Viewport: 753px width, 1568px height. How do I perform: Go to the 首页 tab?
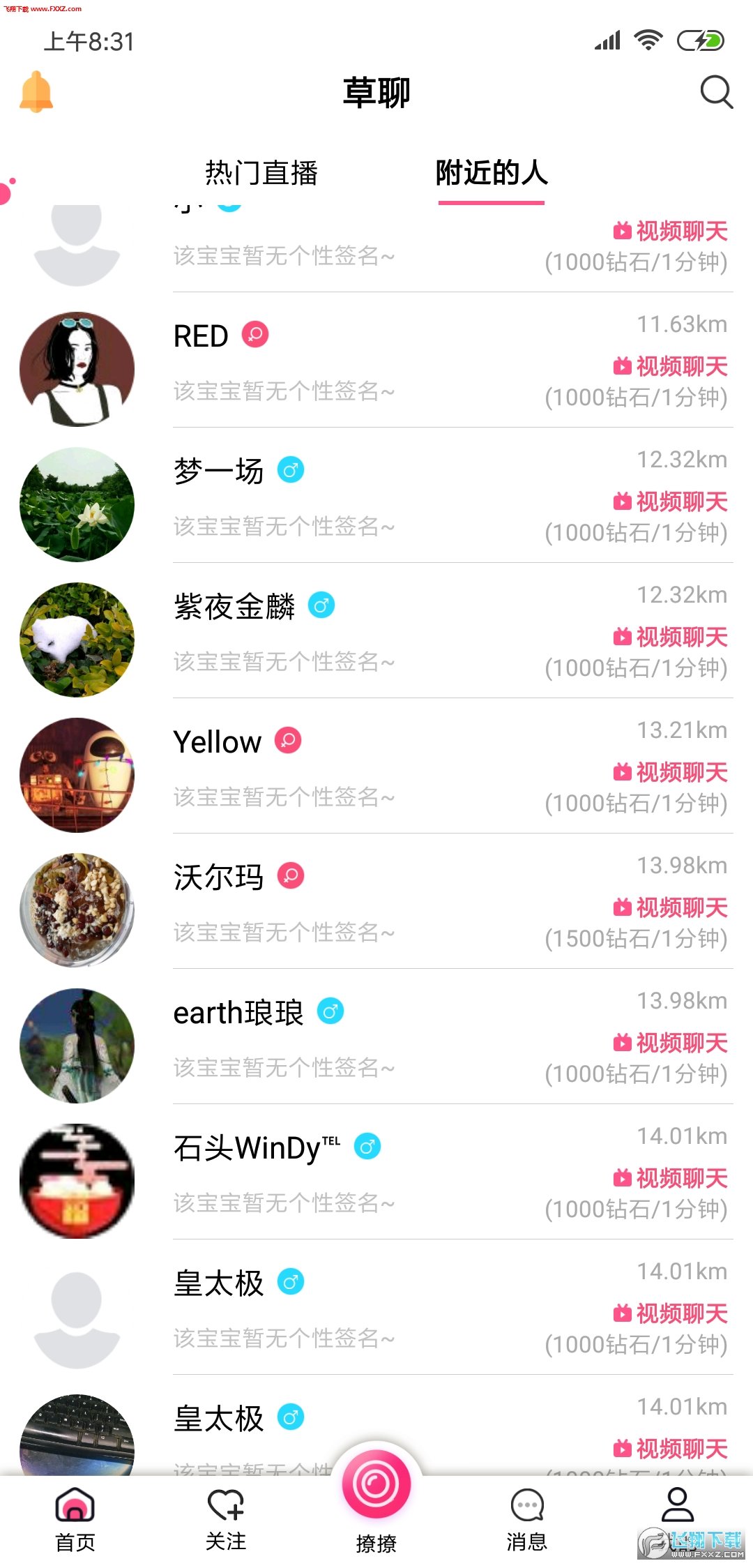[75, 1518]
